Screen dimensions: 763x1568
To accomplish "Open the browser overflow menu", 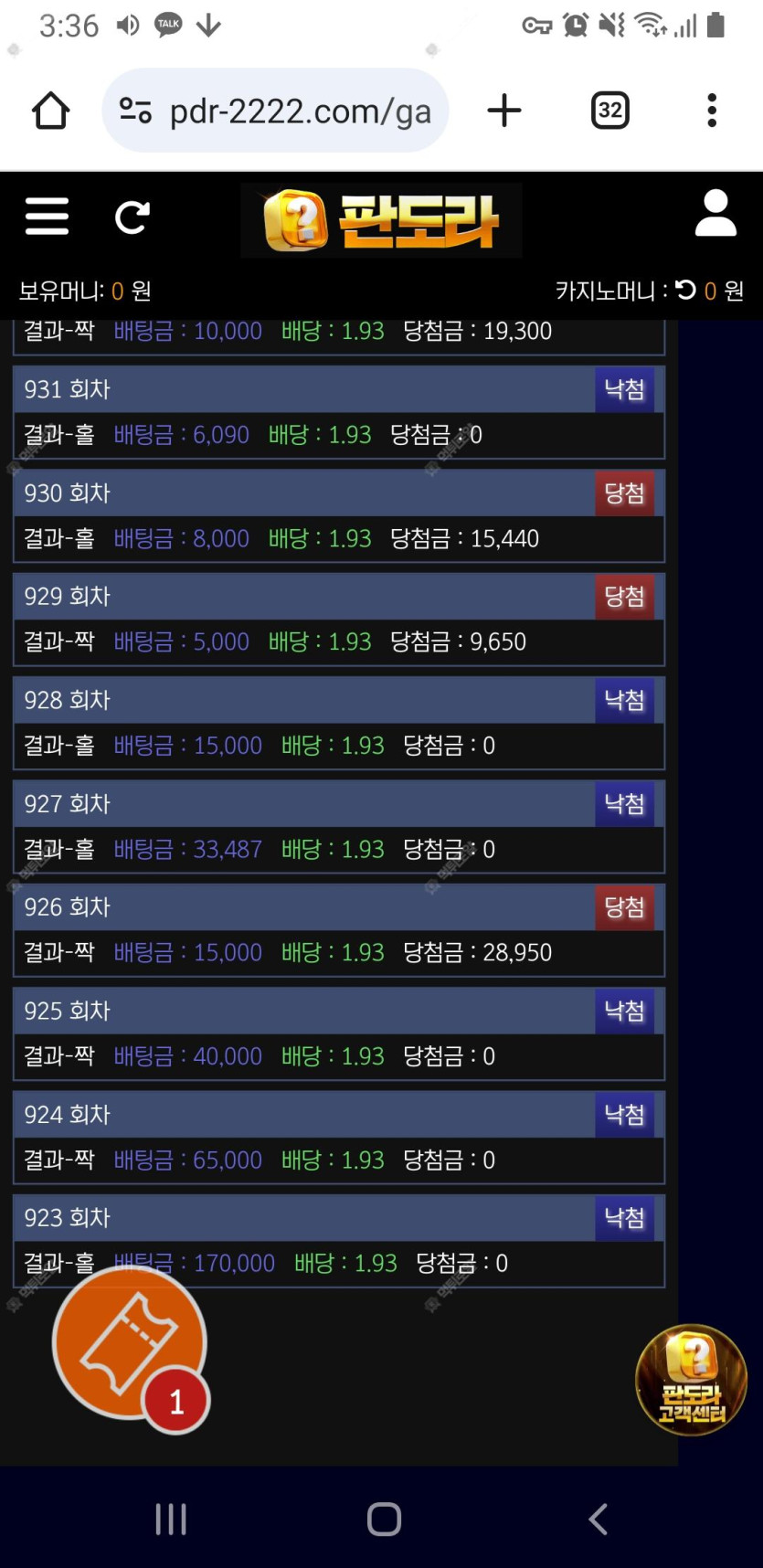I will pyautogui.click(x=712, y=111).
